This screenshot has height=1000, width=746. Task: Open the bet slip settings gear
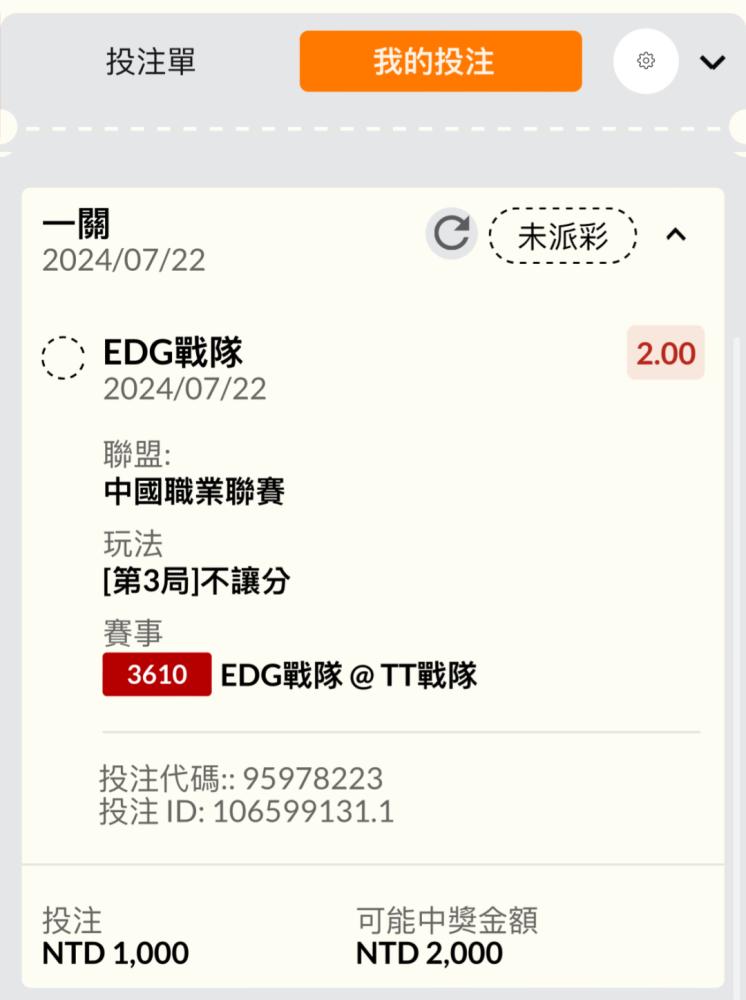coord(645,62)
